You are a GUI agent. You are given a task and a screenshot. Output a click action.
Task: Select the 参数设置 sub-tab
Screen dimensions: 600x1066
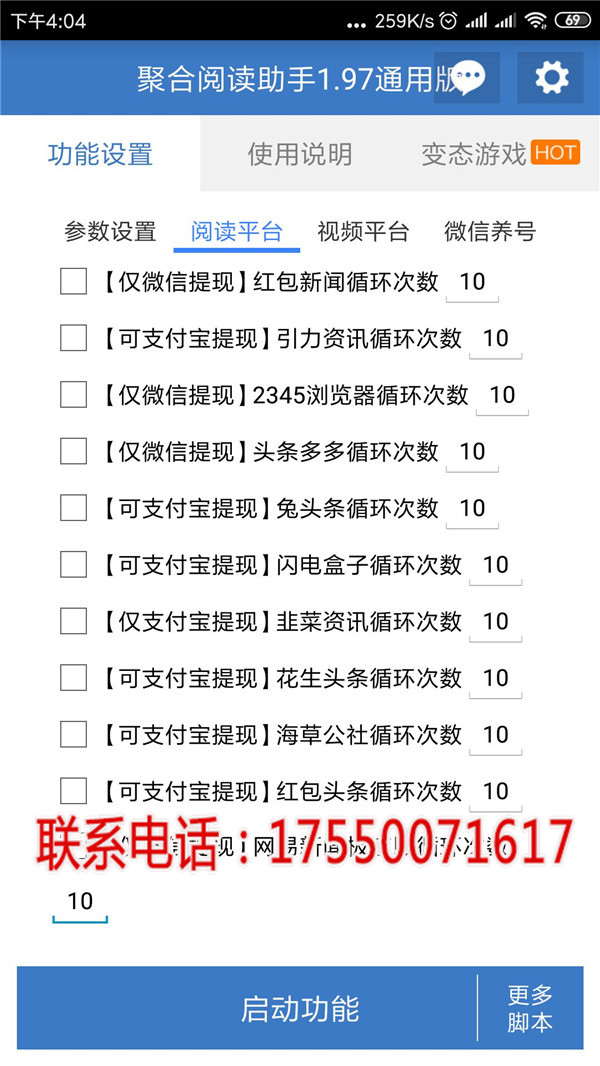(110, 232)
